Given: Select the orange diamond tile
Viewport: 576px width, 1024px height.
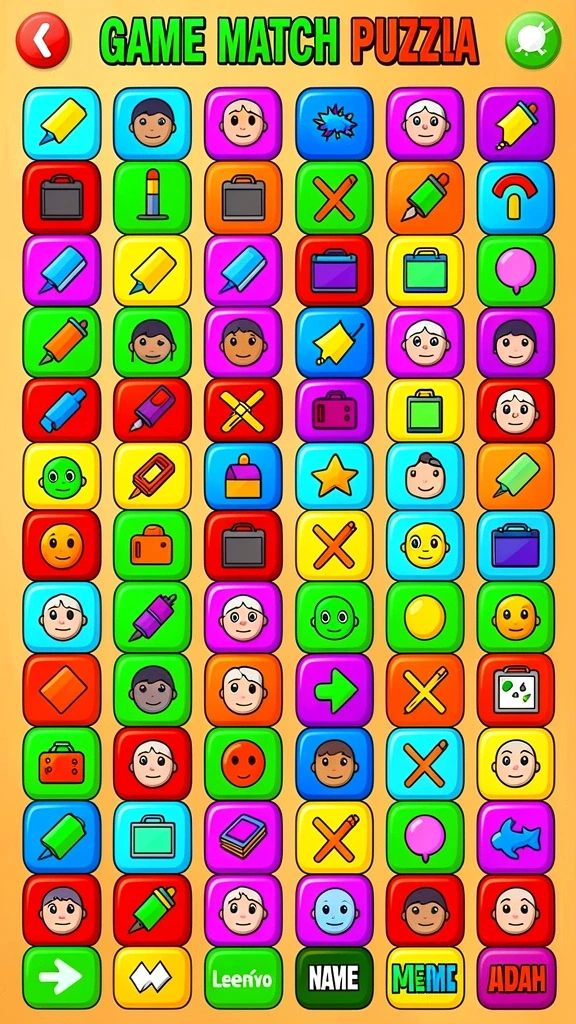Looking at the screenshot, I should pyautogui.click(x=62, y=690).
